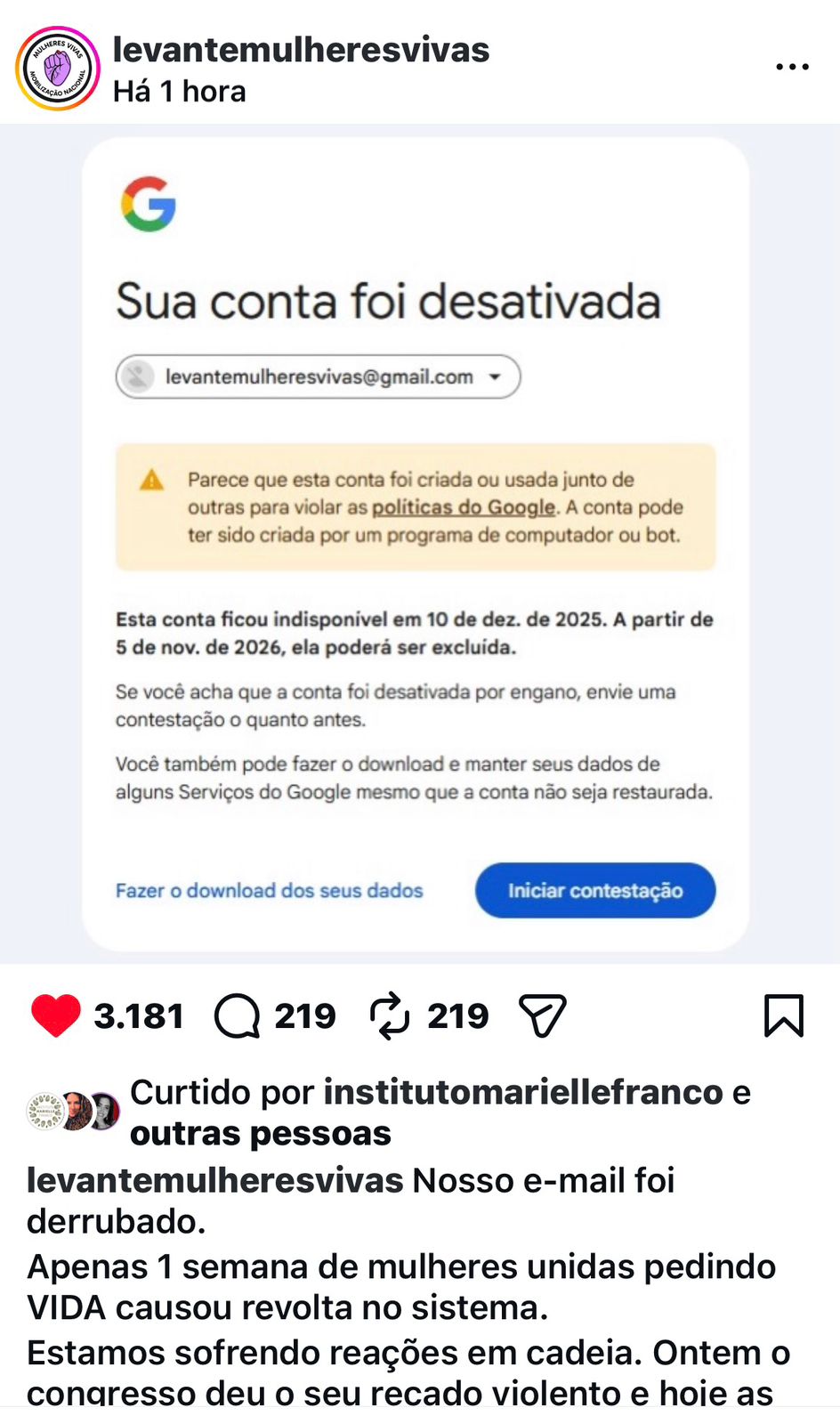This screenshot has height=1424, width=840.
Task: Open institutomariellefranco from the liked-by line
Action: coord(523,1092)
